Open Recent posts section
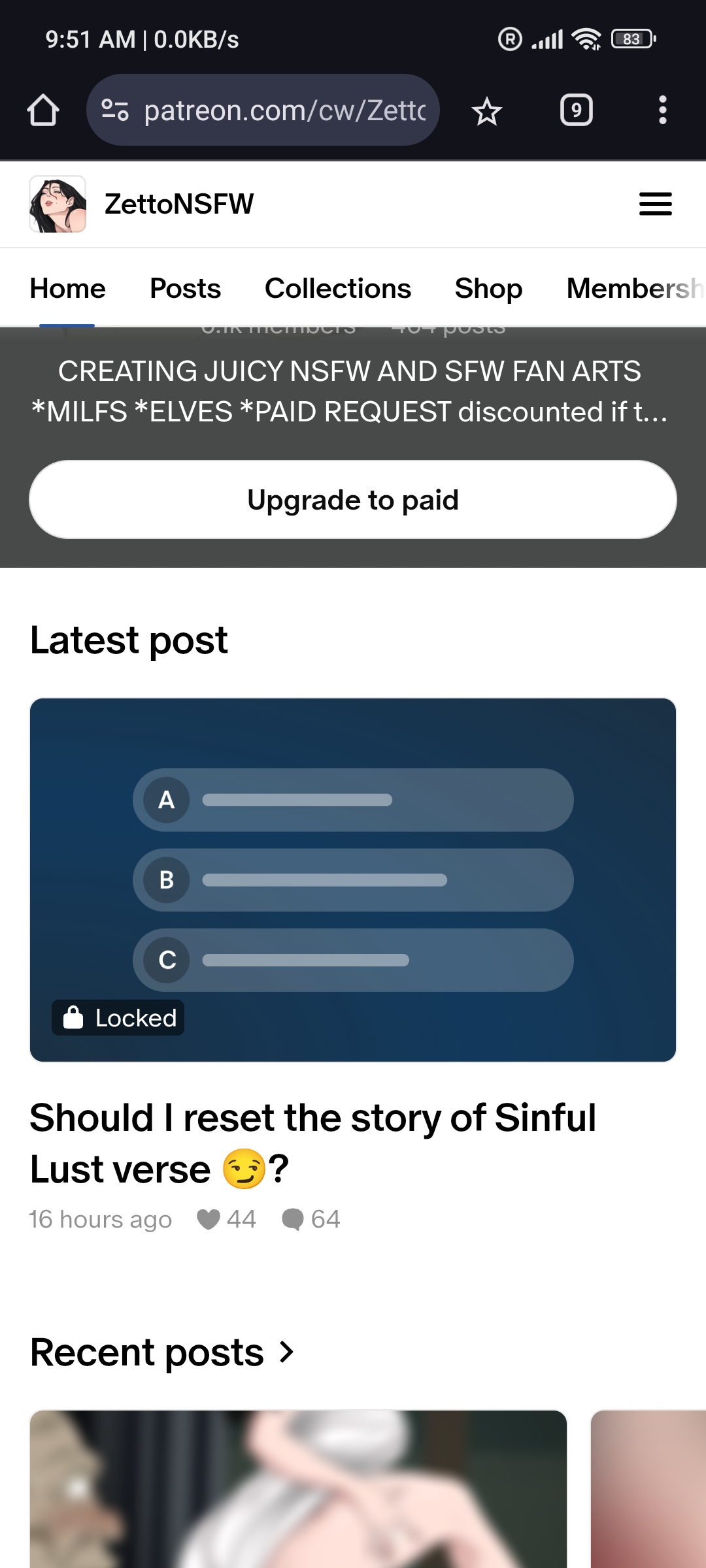Image resolution: width=706 pixels, height=1568 pixels. tap(162, 1352)
